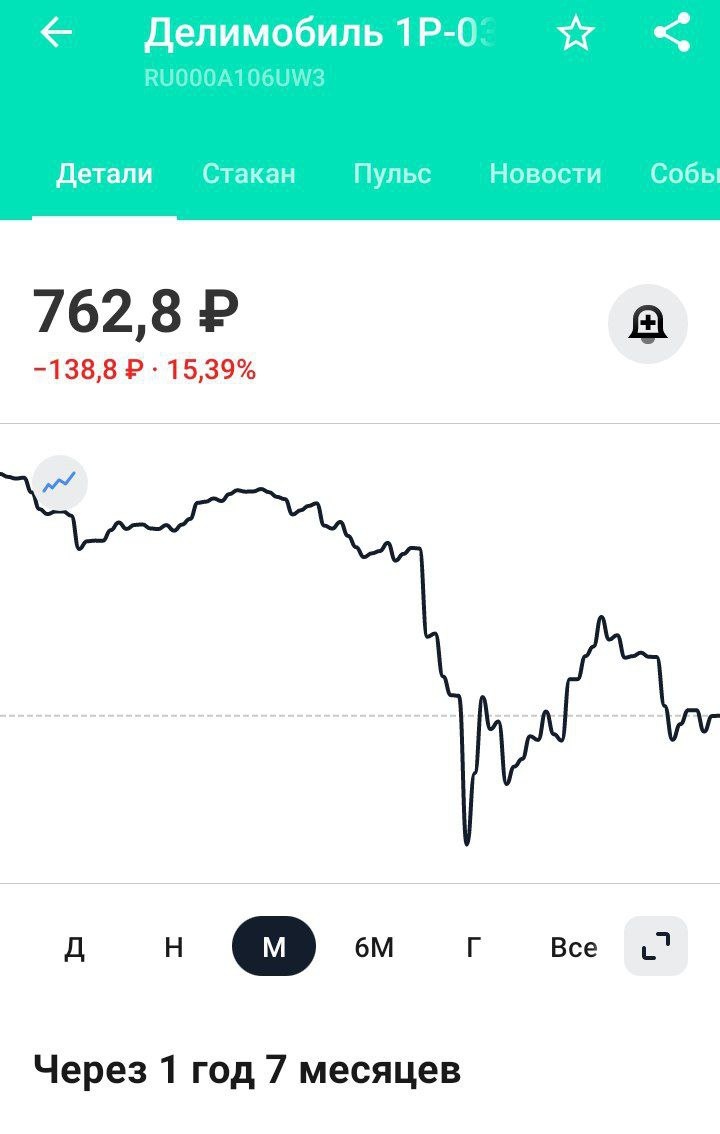Show the Все full history period

(x=573, y=946)
